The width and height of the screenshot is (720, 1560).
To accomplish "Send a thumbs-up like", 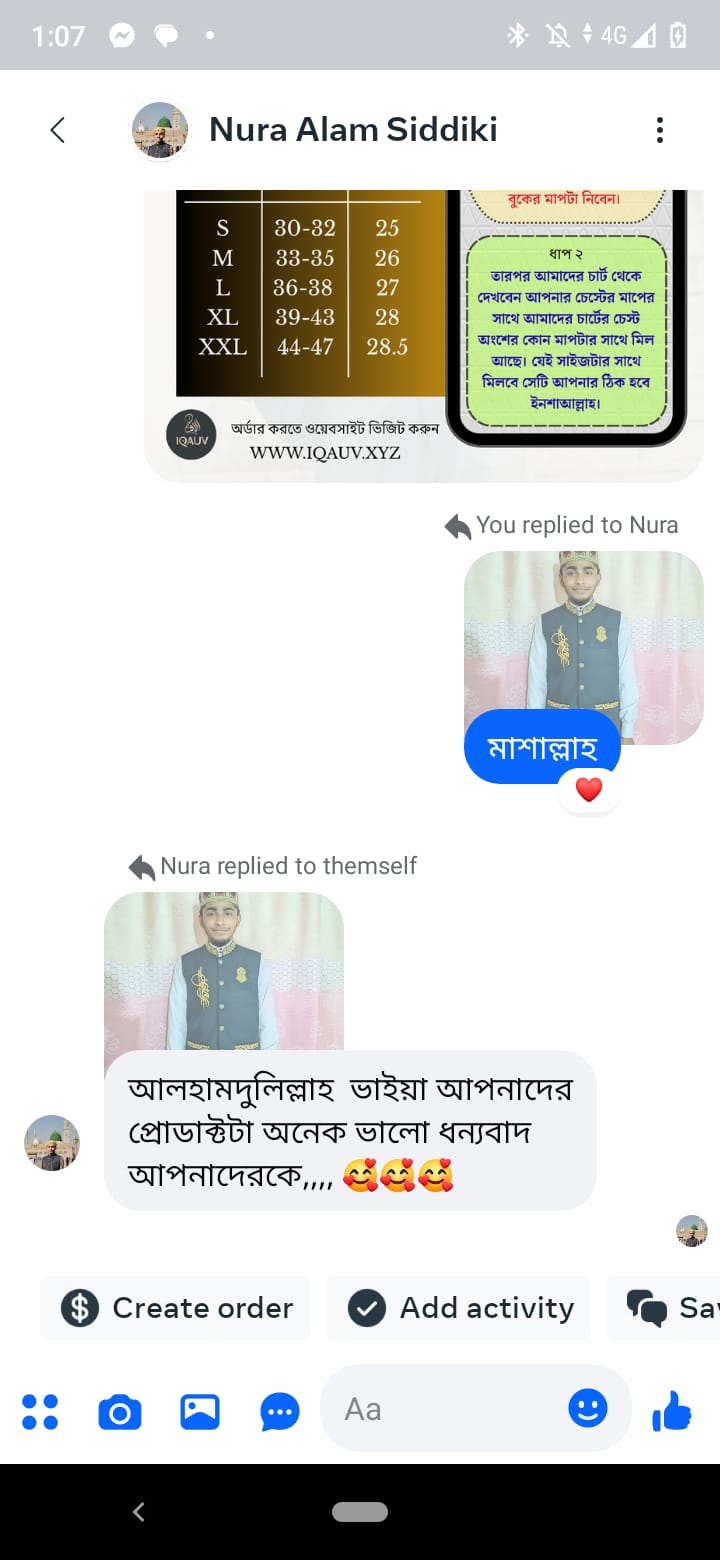I will pyautogui.click(x=671, y=1411).
